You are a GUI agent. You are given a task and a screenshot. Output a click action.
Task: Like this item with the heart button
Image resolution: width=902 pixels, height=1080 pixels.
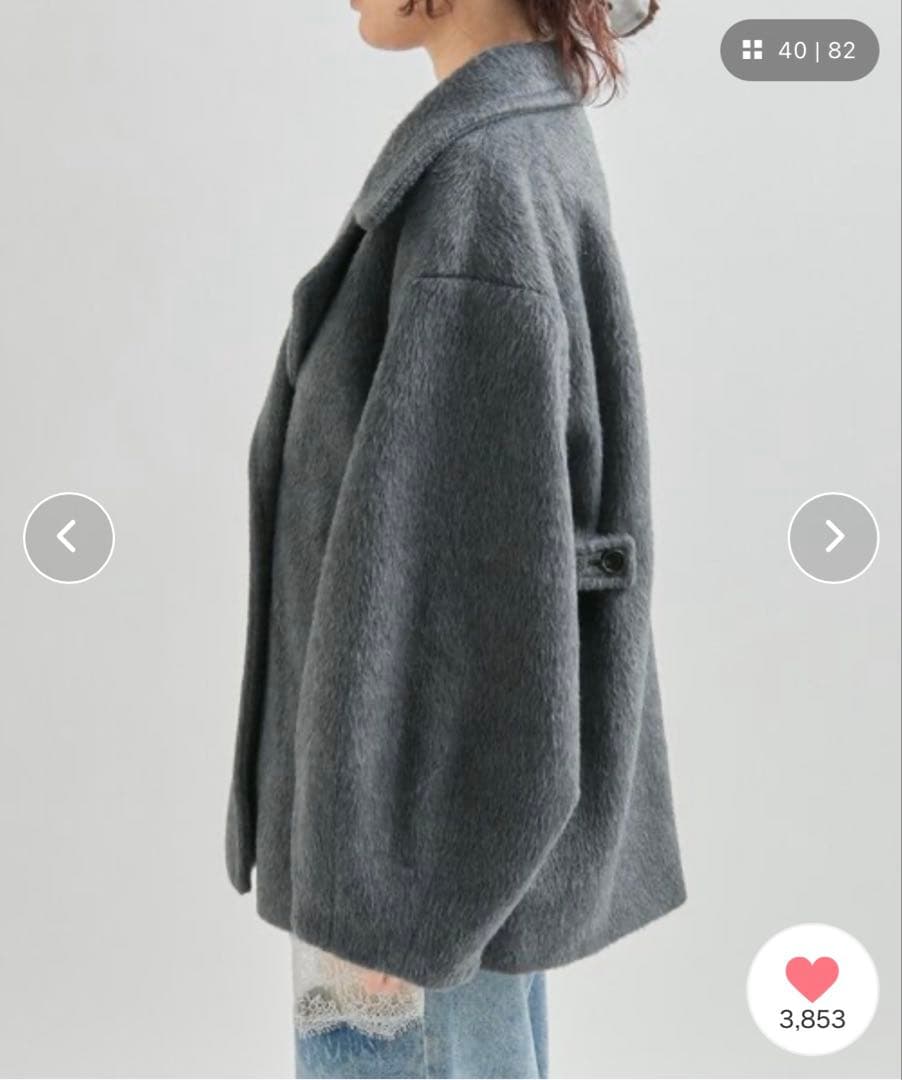(812, 978)
